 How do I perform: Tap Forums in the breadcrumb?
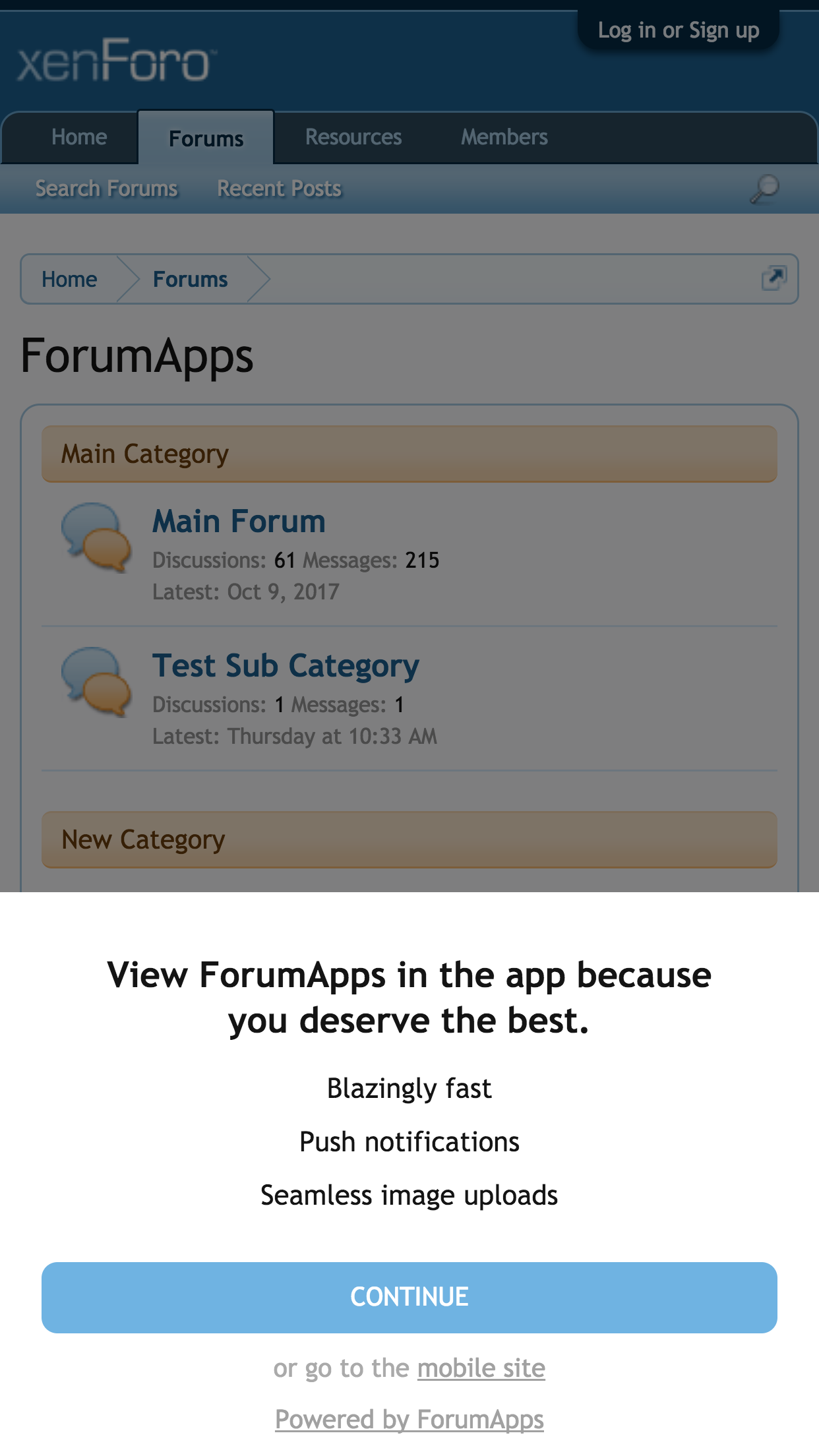[190, 279]
